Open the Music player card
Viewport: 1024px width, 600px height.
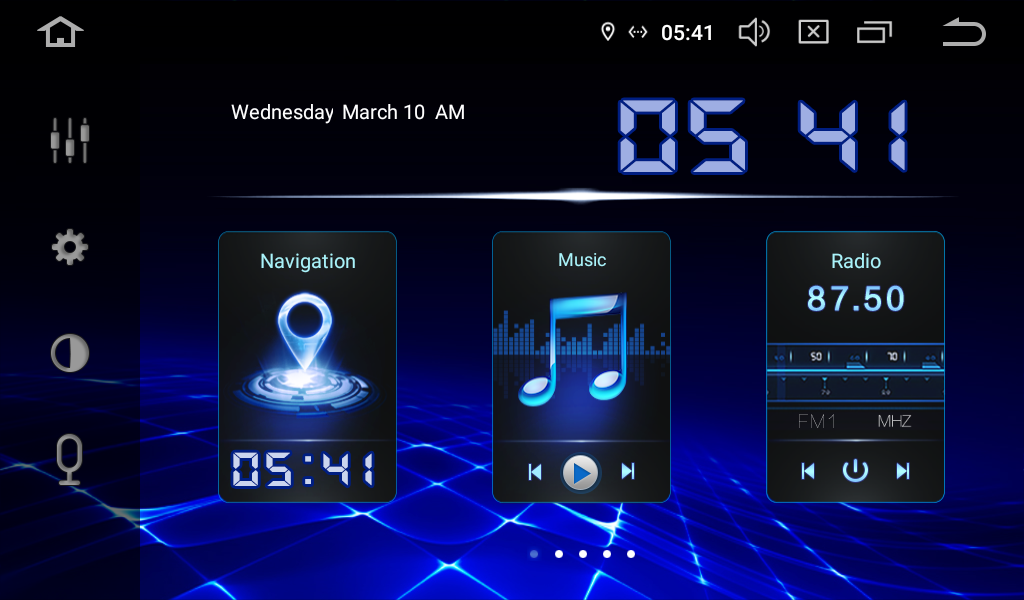(581, 340)
